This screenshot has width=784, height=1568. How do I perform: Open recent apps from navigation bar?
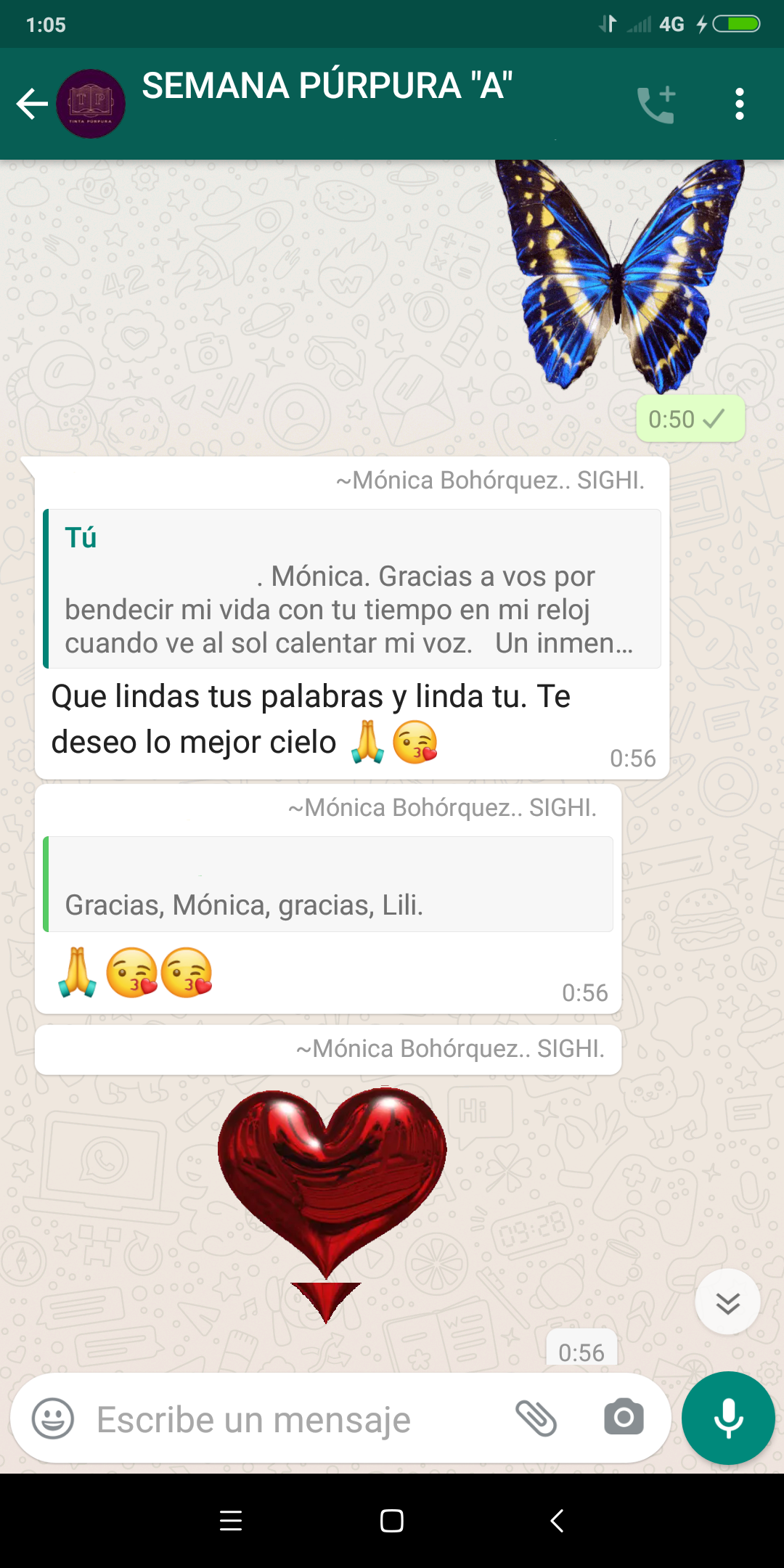click(231, 1521)
